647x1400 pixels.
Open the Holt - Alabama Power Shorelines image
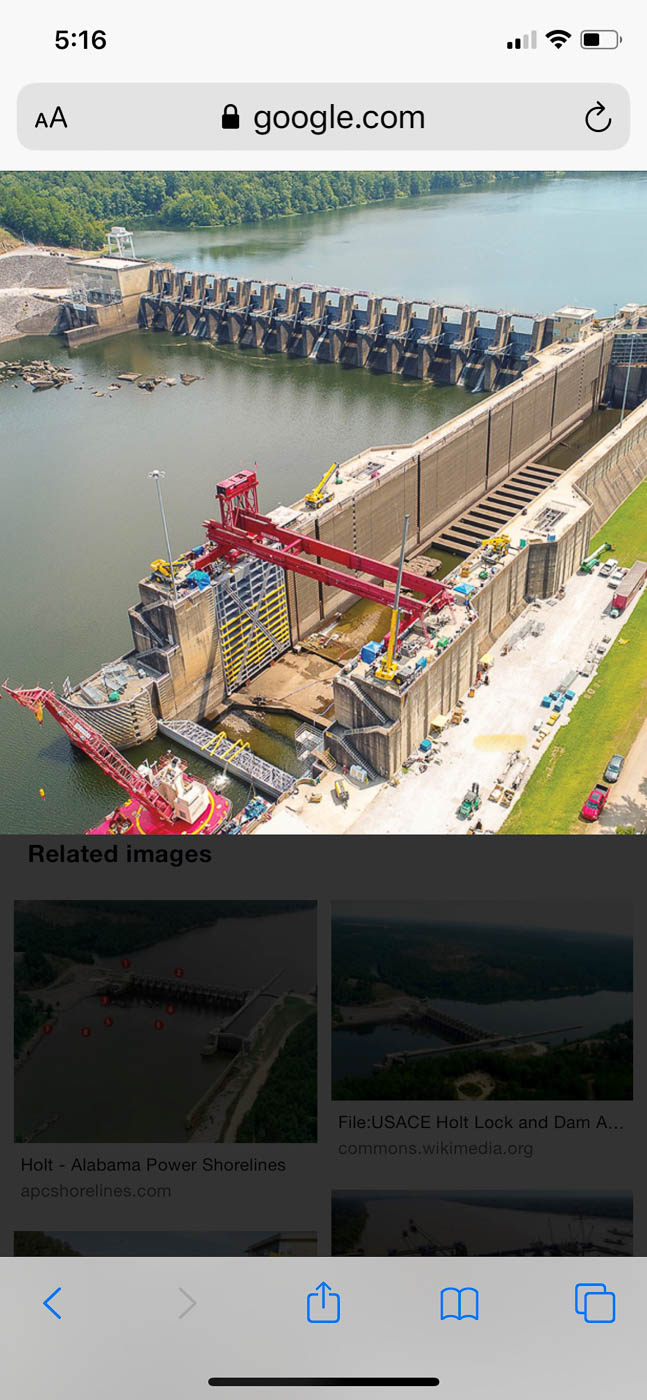pos(165,1021)
